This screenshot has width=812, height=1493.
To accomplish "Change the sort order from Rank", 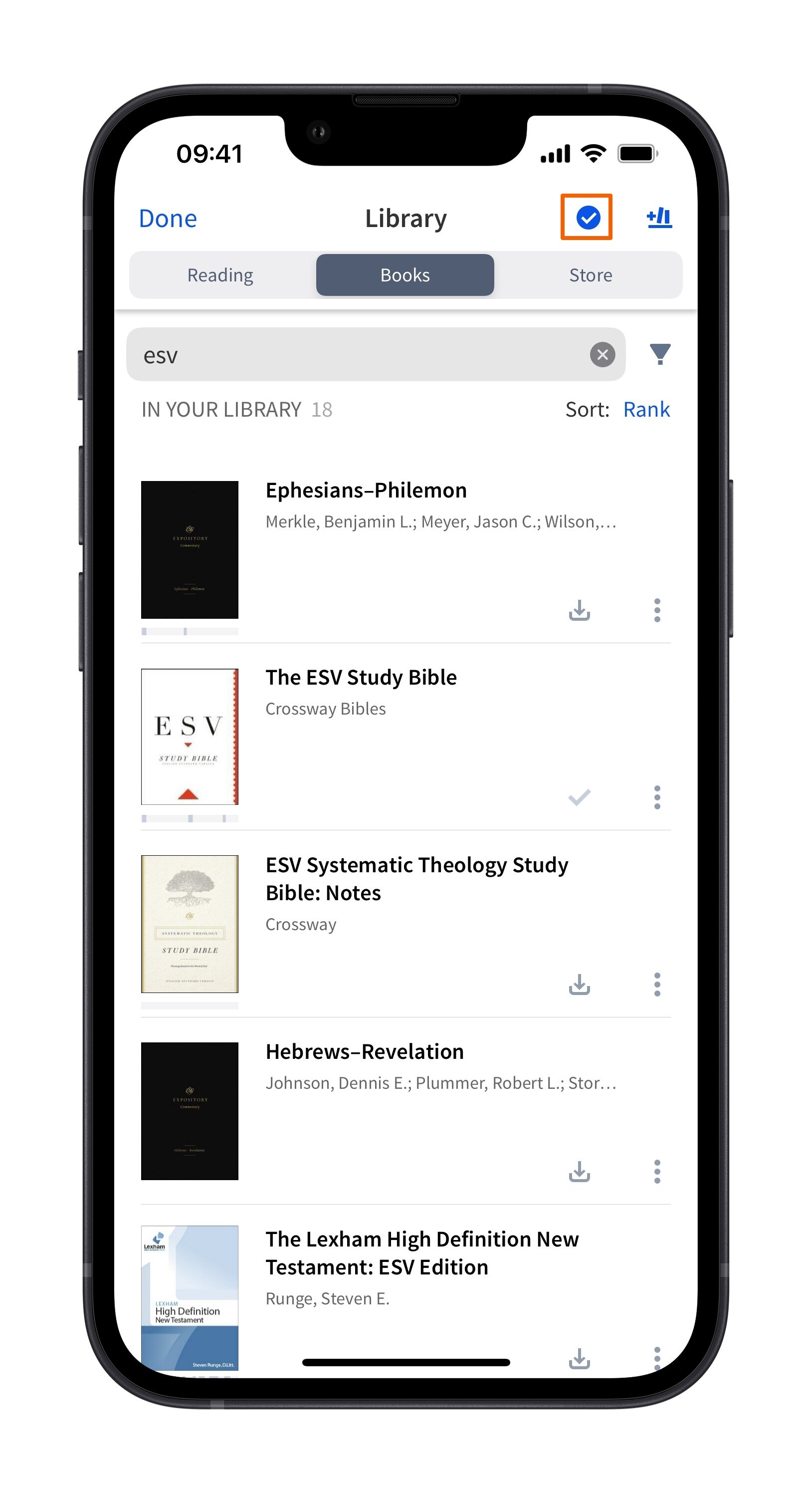I will (646, 409).
